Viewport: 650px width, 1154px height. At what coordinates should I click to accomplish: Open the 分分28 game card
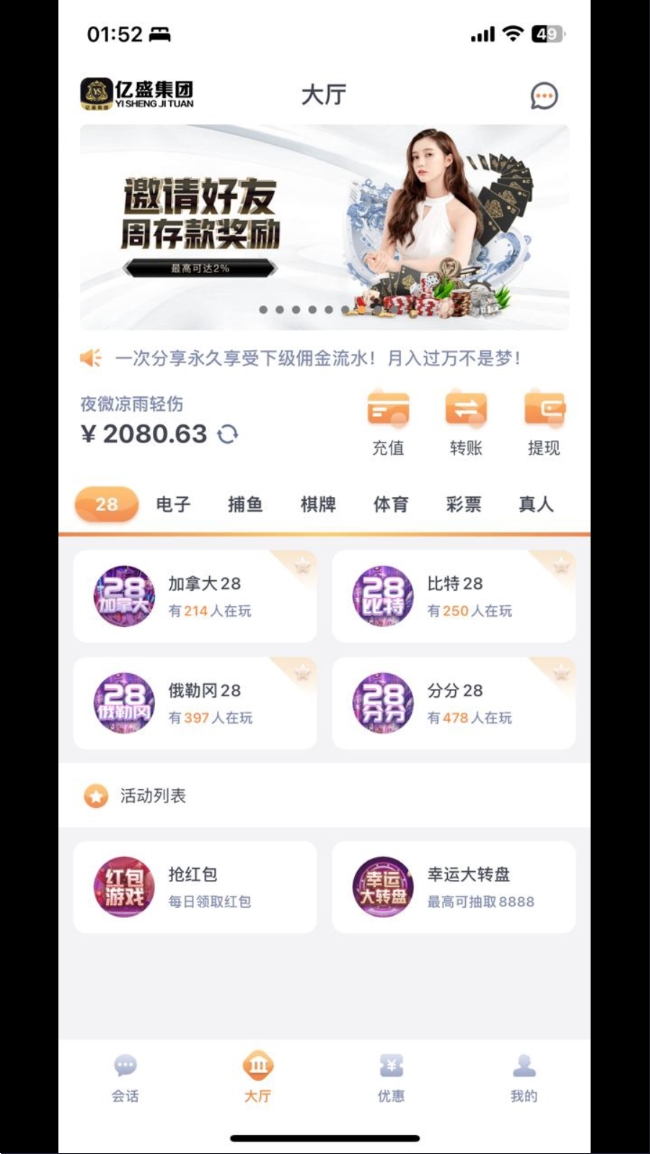point(454,703)
